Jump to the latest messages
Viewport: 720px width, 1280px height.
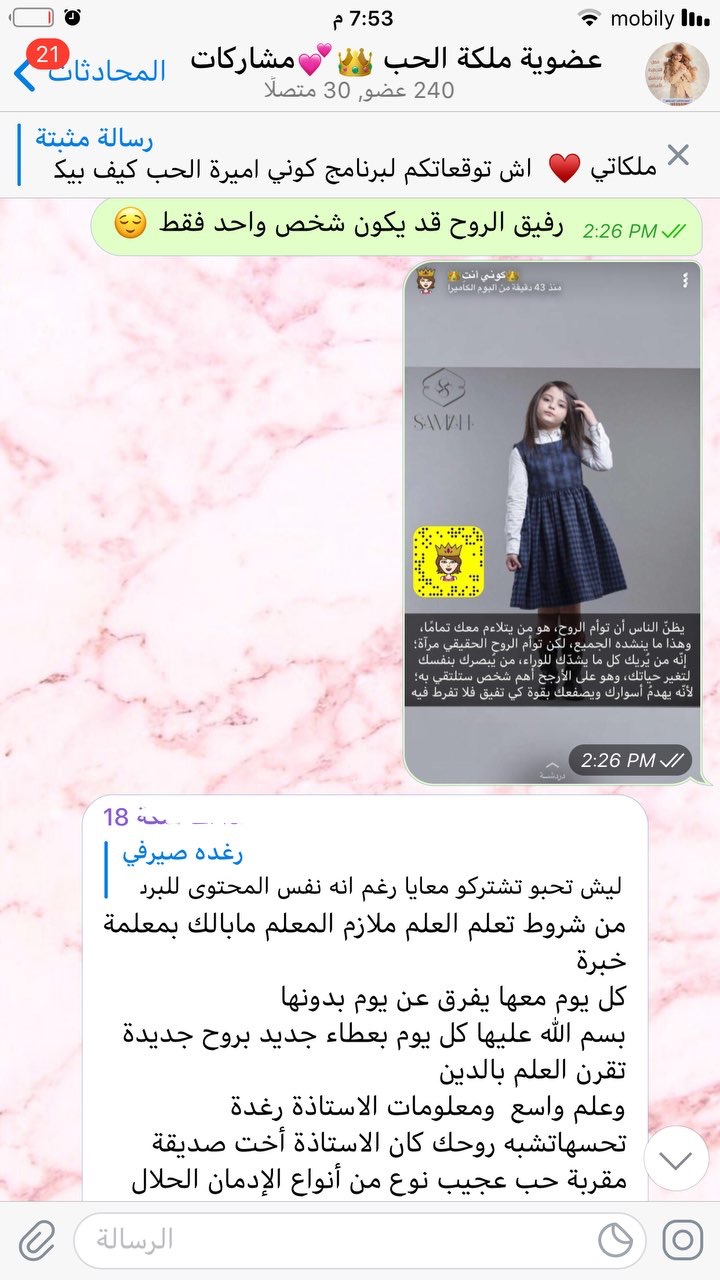[677, 1160]
